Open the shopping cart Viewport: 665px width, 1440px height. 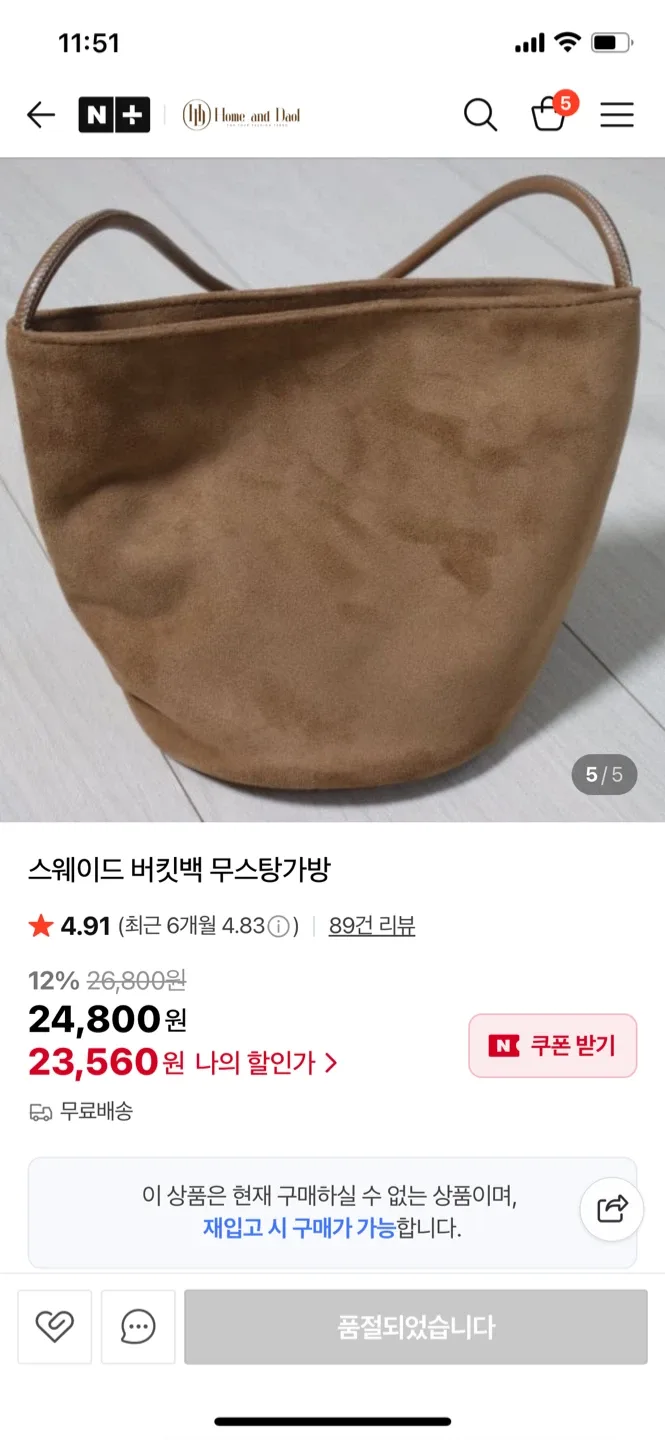(x=549, y=115)
